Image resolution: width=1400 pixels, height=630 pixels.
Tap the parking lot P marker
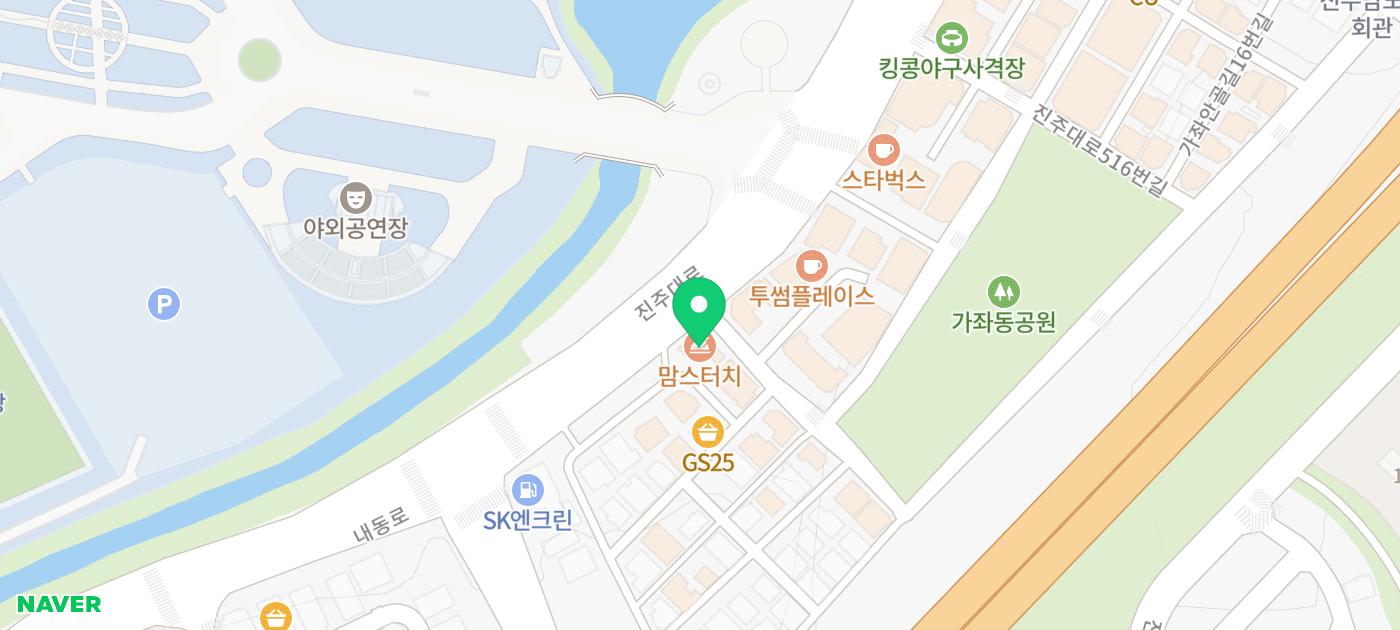(164, 303)
